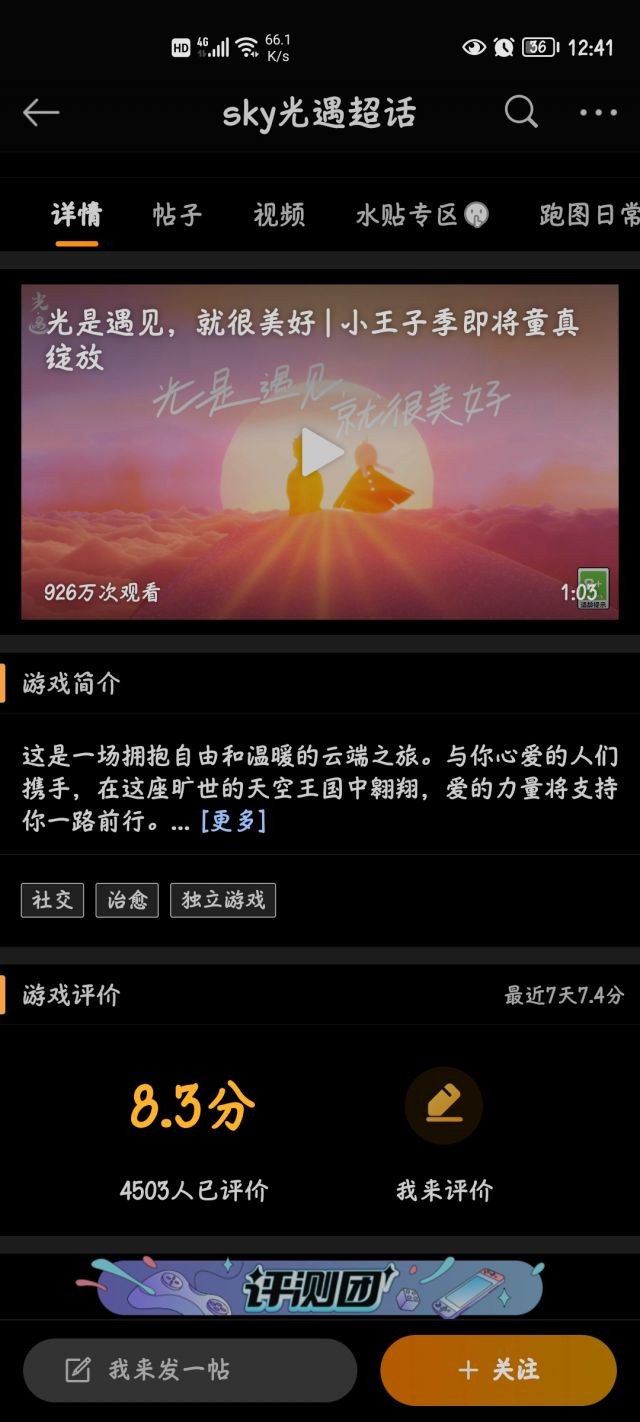The width and height of the screenshot is (640, 1422).
Task: Open the 评测团 banner
Action: pos(320,1288)
